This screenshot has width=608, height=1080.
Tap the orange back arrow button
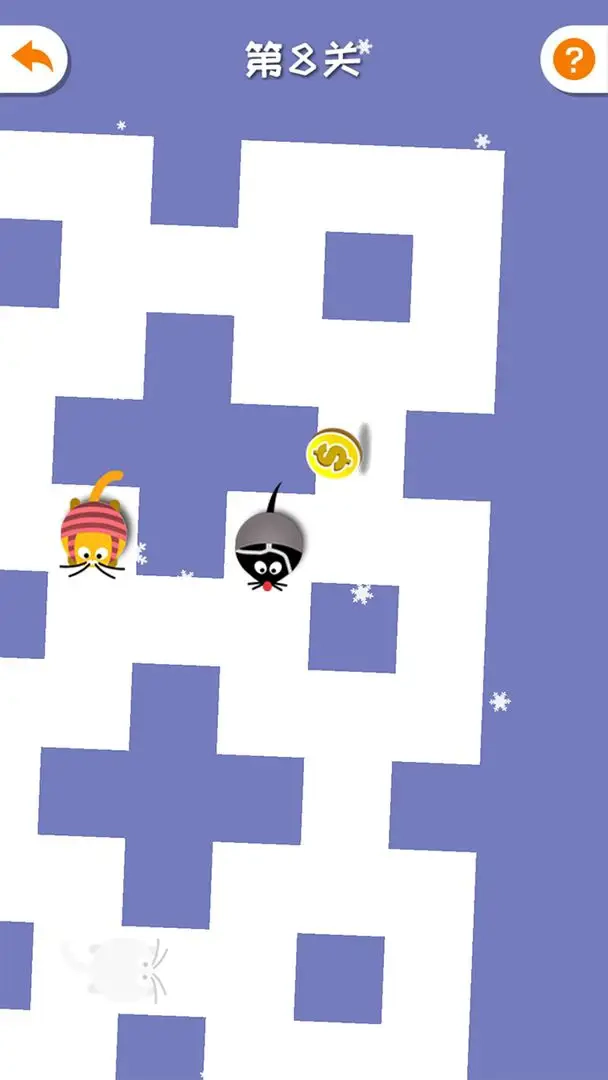(x=32, y=58)
